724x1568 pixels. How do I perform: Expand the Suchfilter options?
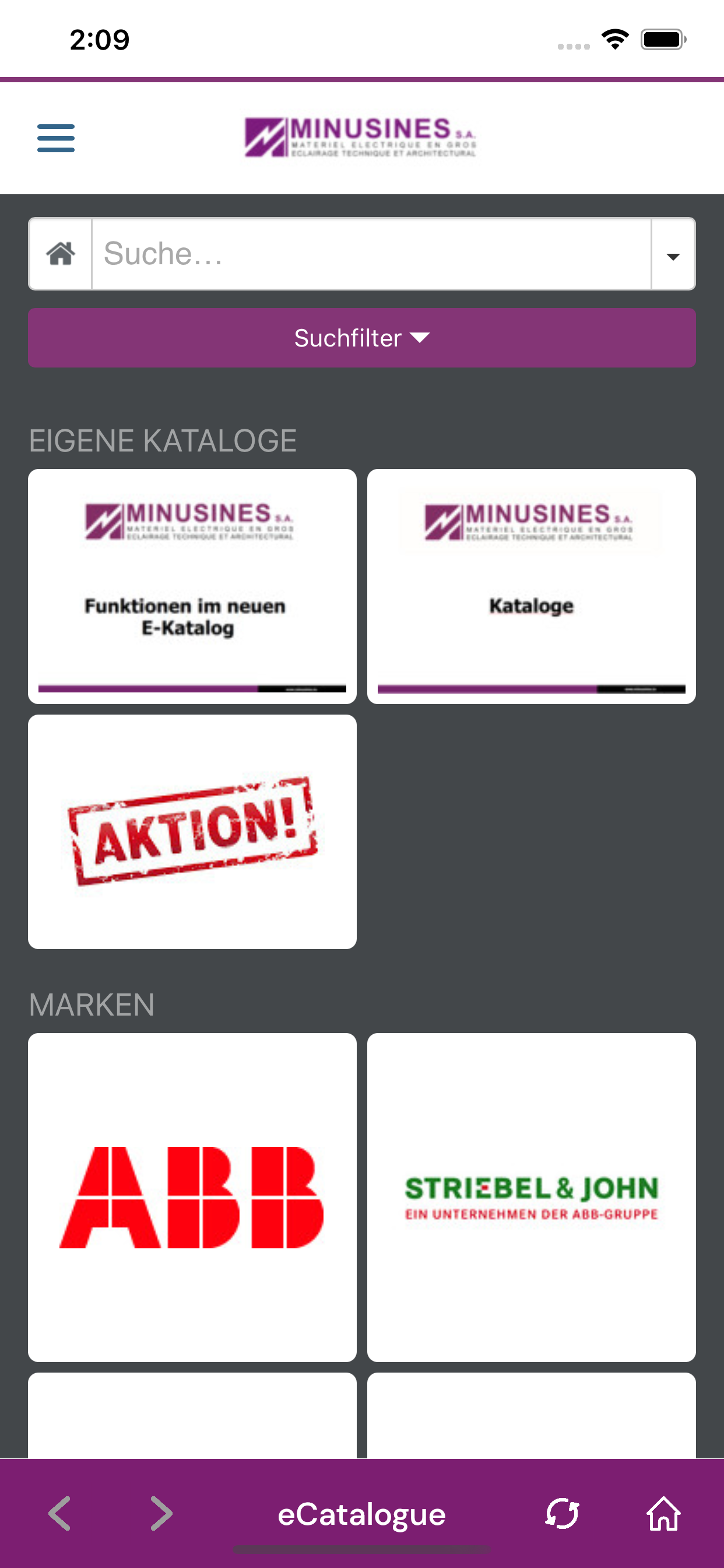[x=362, y=338]
